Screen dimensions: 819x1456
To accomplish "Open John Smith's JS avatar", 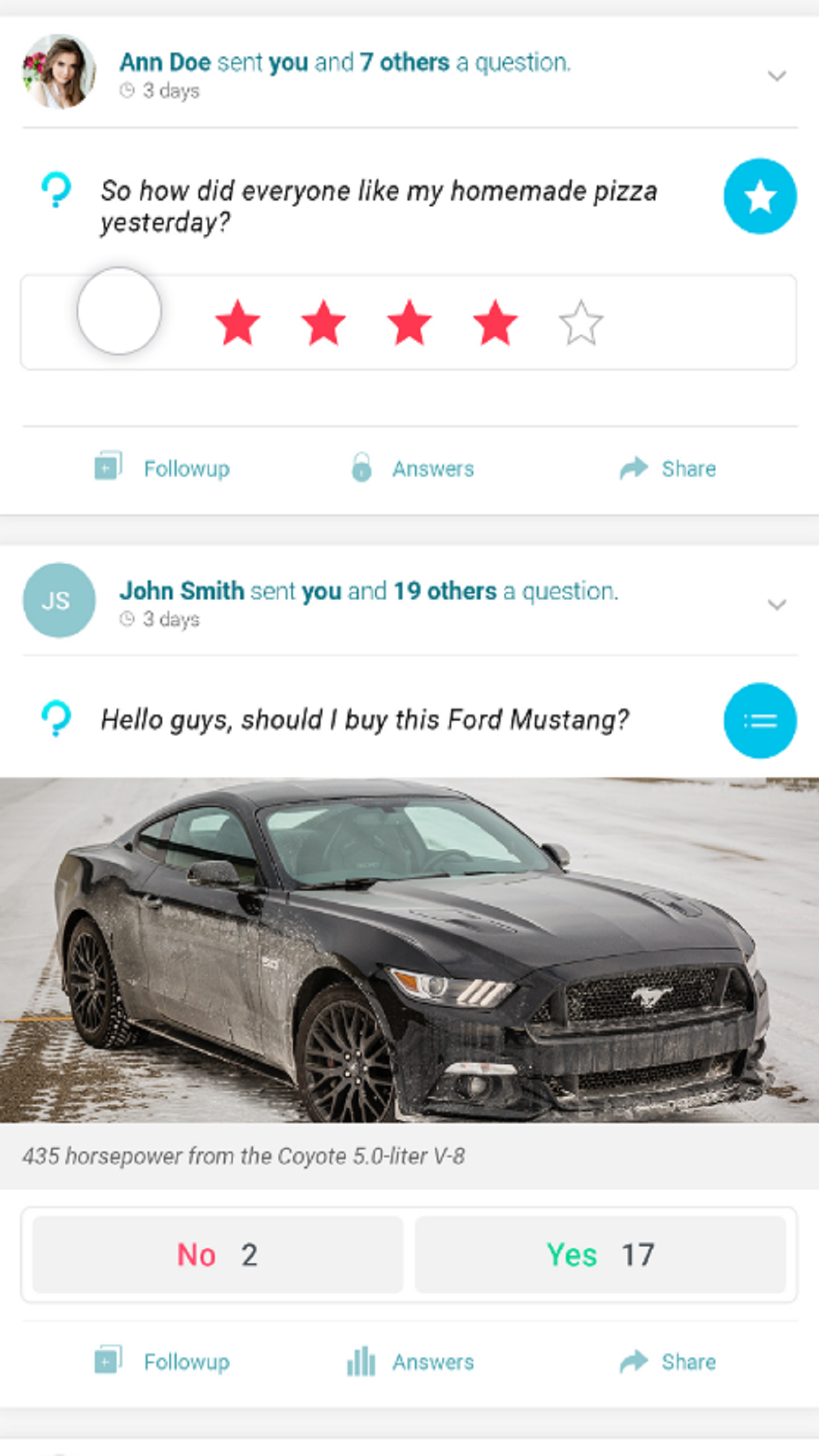I will 59,600.
